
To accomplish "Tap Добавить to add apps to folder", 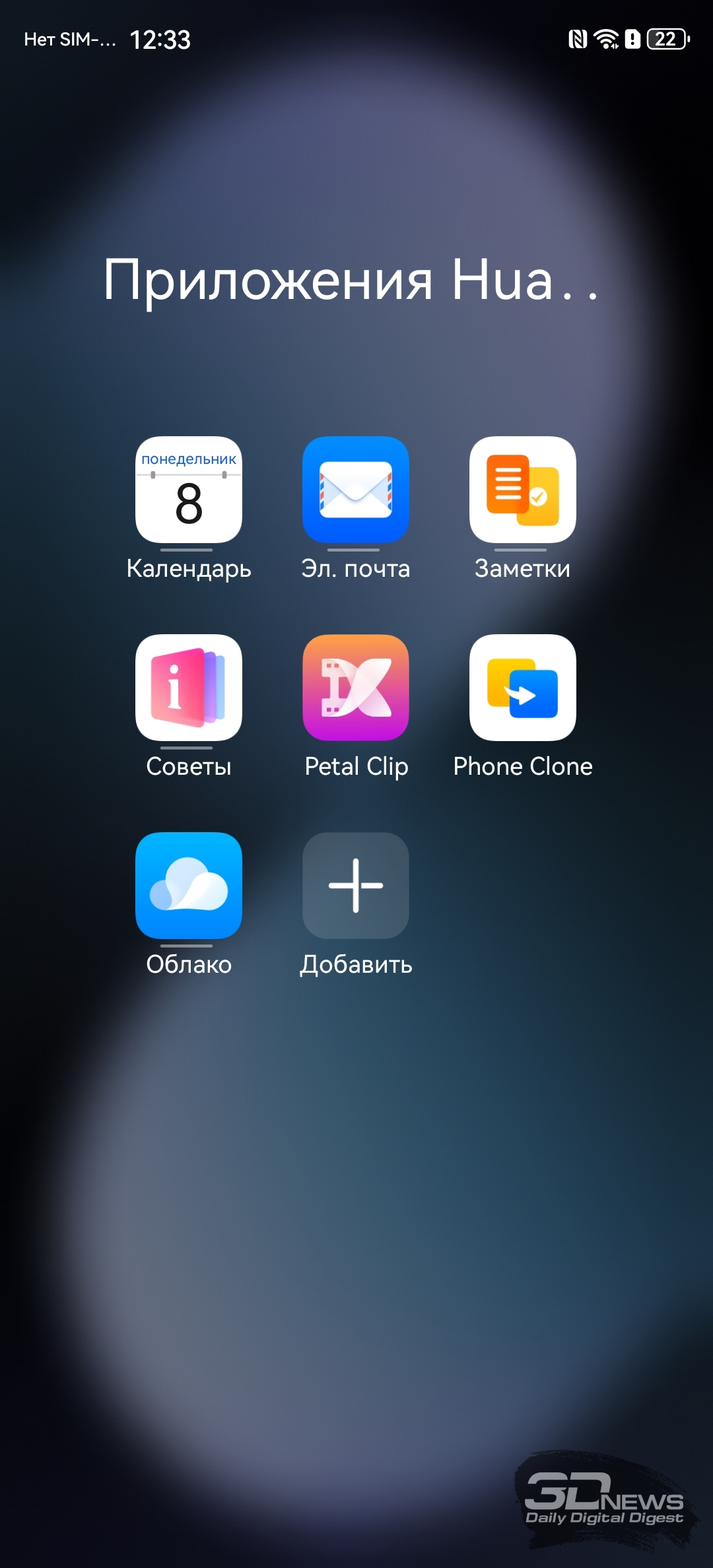I will point(356,886).
